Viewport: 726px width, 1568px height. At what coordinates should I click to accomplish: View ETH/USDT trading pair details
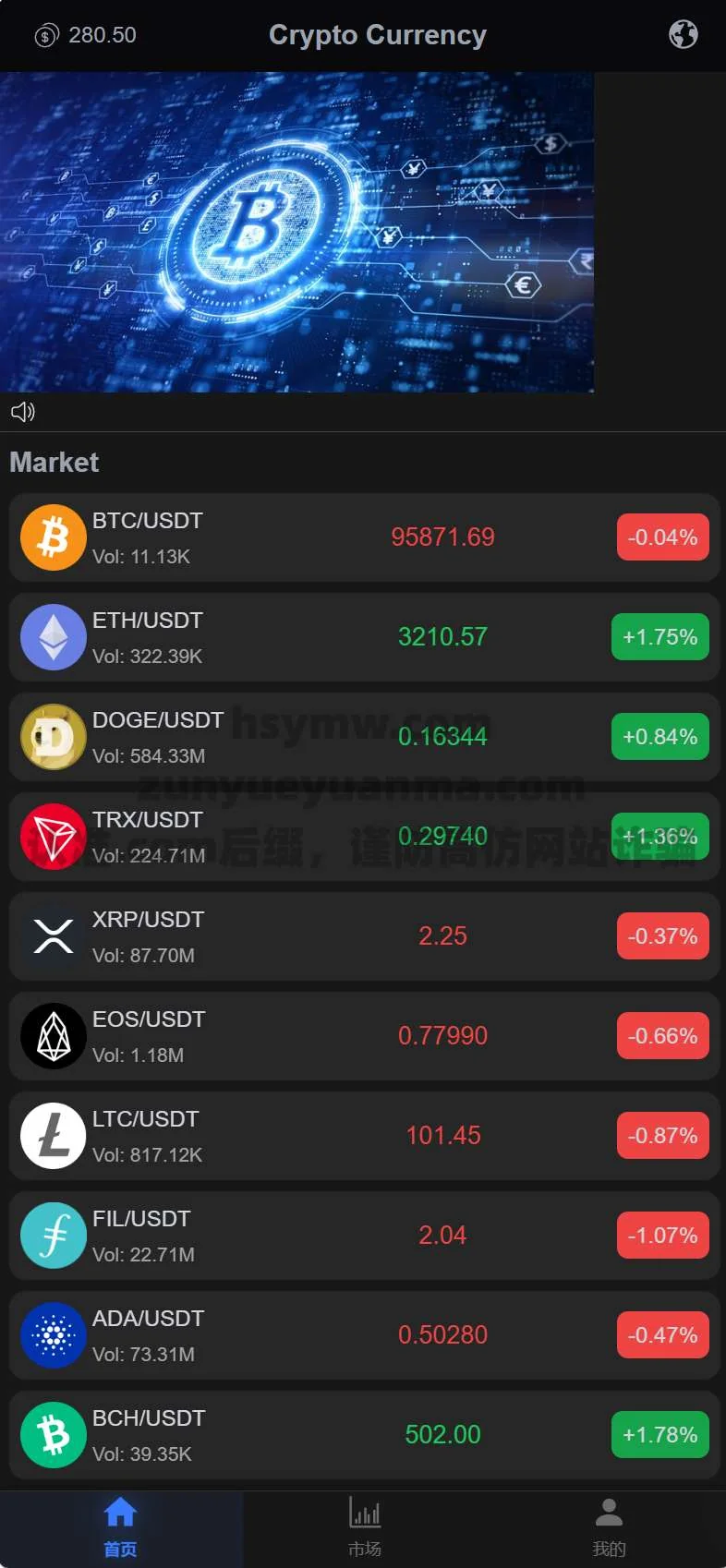364,637
